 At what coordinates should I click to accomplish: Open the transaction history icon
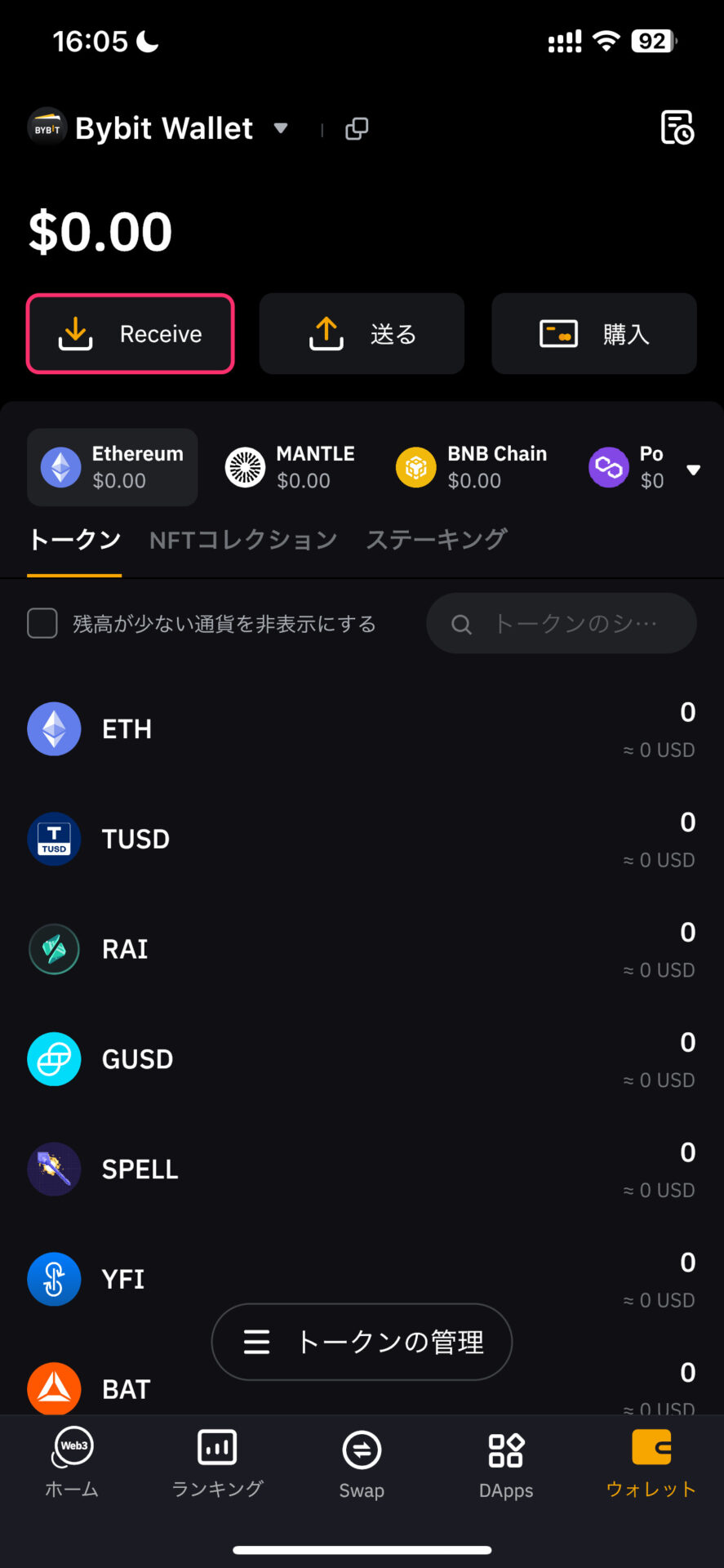point(677,127)
